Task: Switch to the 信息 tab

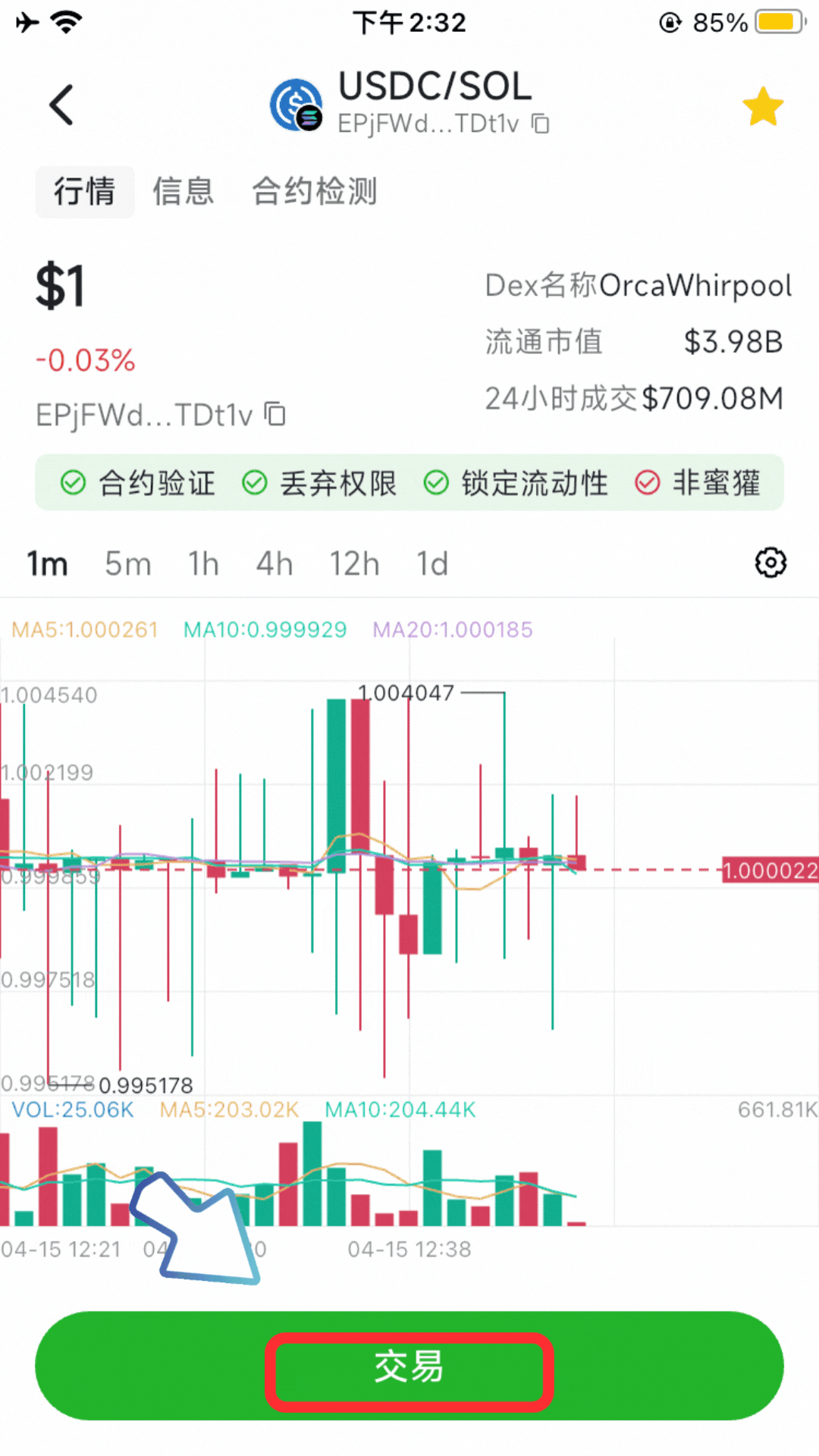Action: point(183,191)
